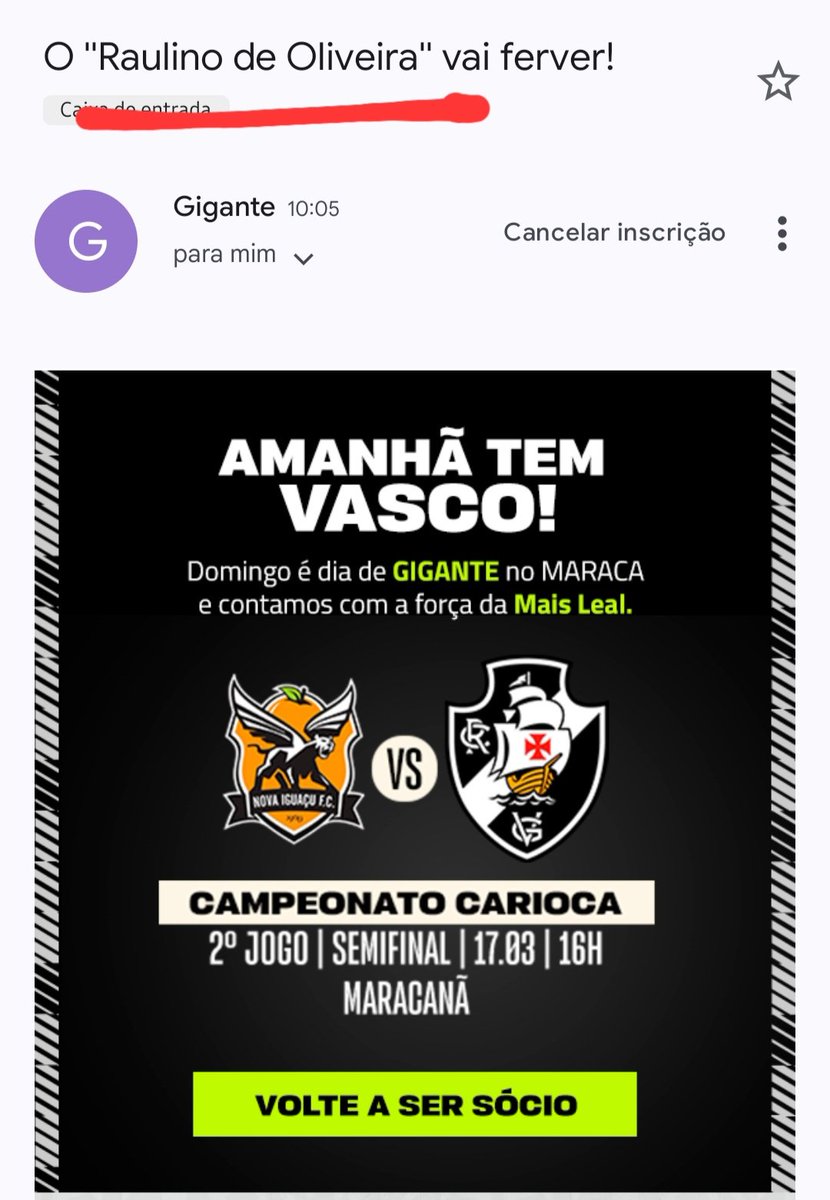Expand recipient details next to para mim

point(303,258)
